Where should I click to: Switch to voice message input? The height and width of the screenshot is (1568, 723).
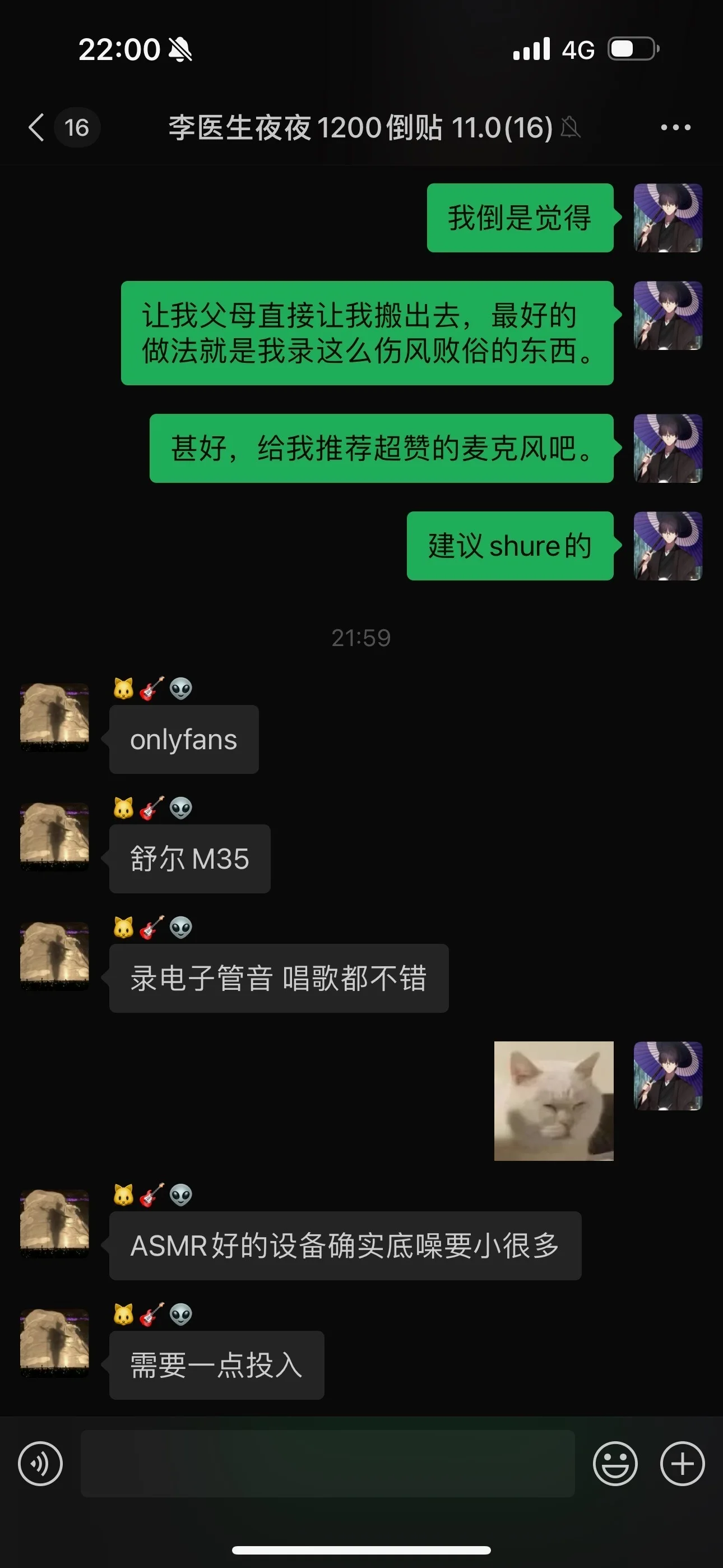pyautogui.click(x=40, y=1464)
